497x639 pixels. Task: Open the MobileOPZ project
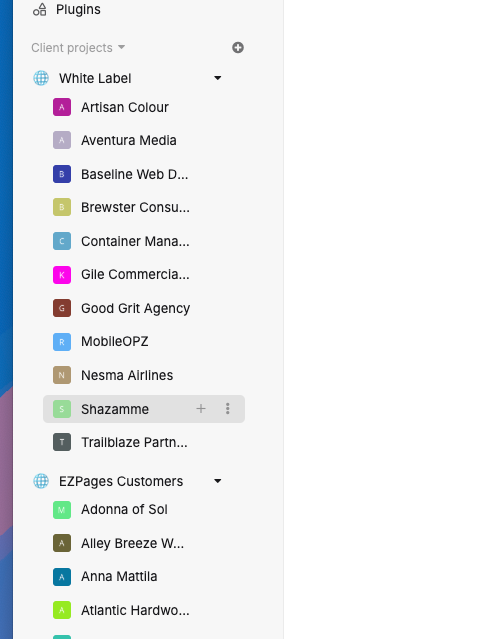click(x=144, y=342)
